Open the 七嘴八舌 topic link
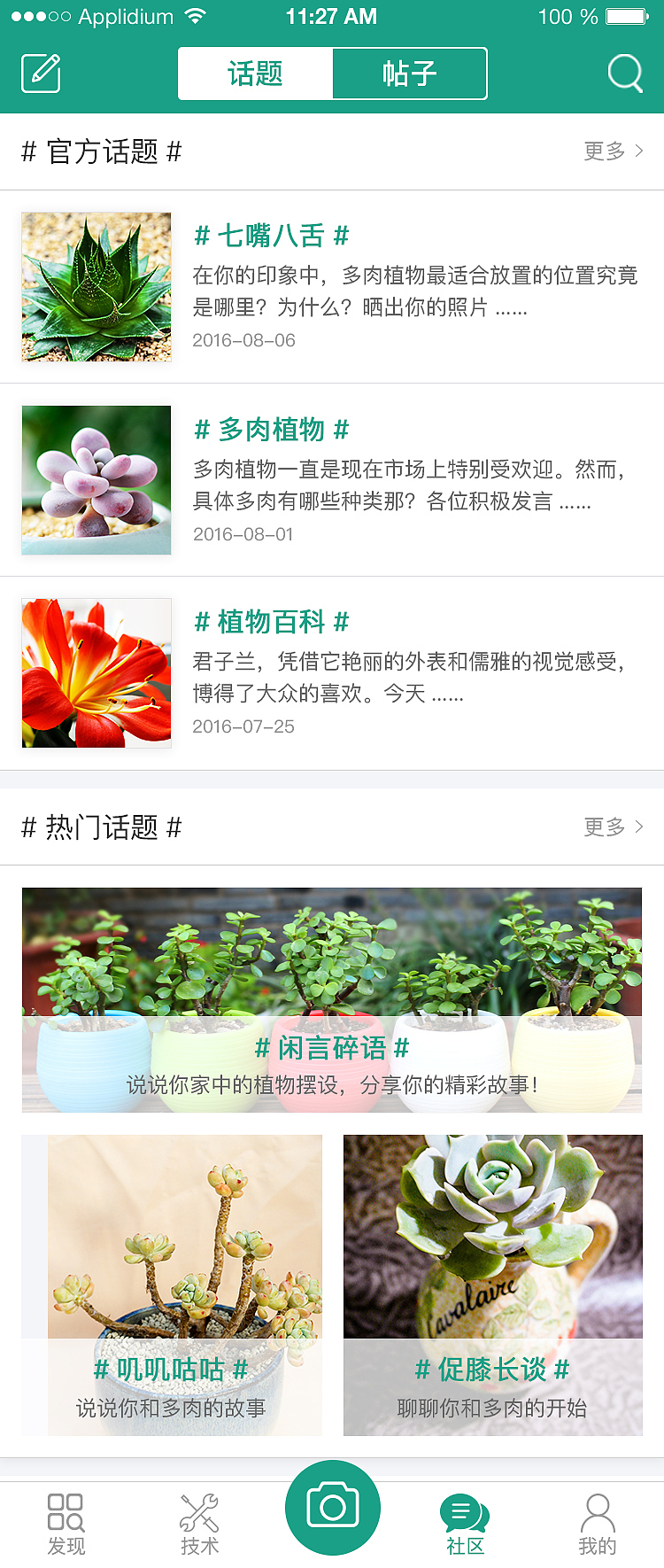Screen dimensions: 664x1568 (x=270, y=236)
